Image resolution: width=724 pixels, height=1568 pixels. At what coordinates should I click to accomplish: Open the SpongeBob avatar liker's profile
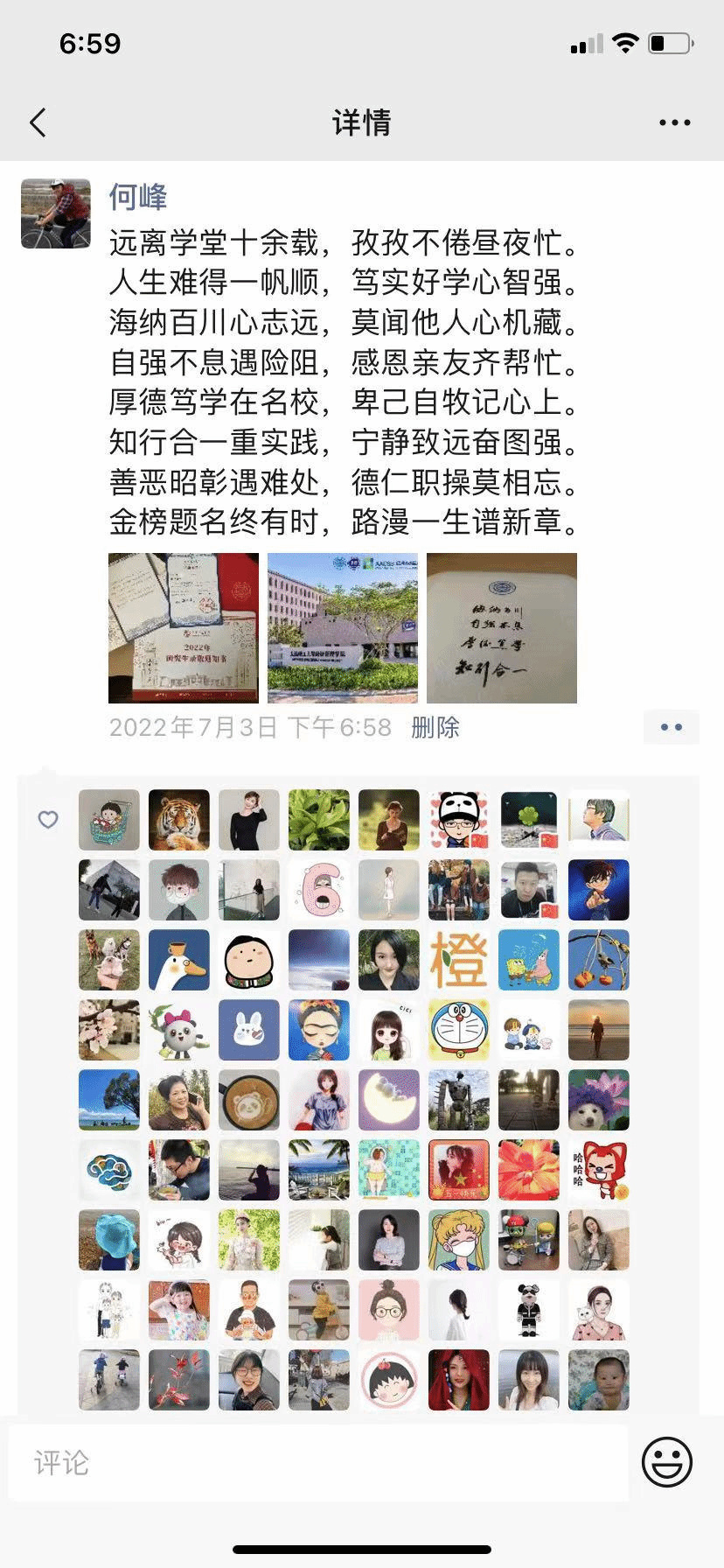coord(529,960)
